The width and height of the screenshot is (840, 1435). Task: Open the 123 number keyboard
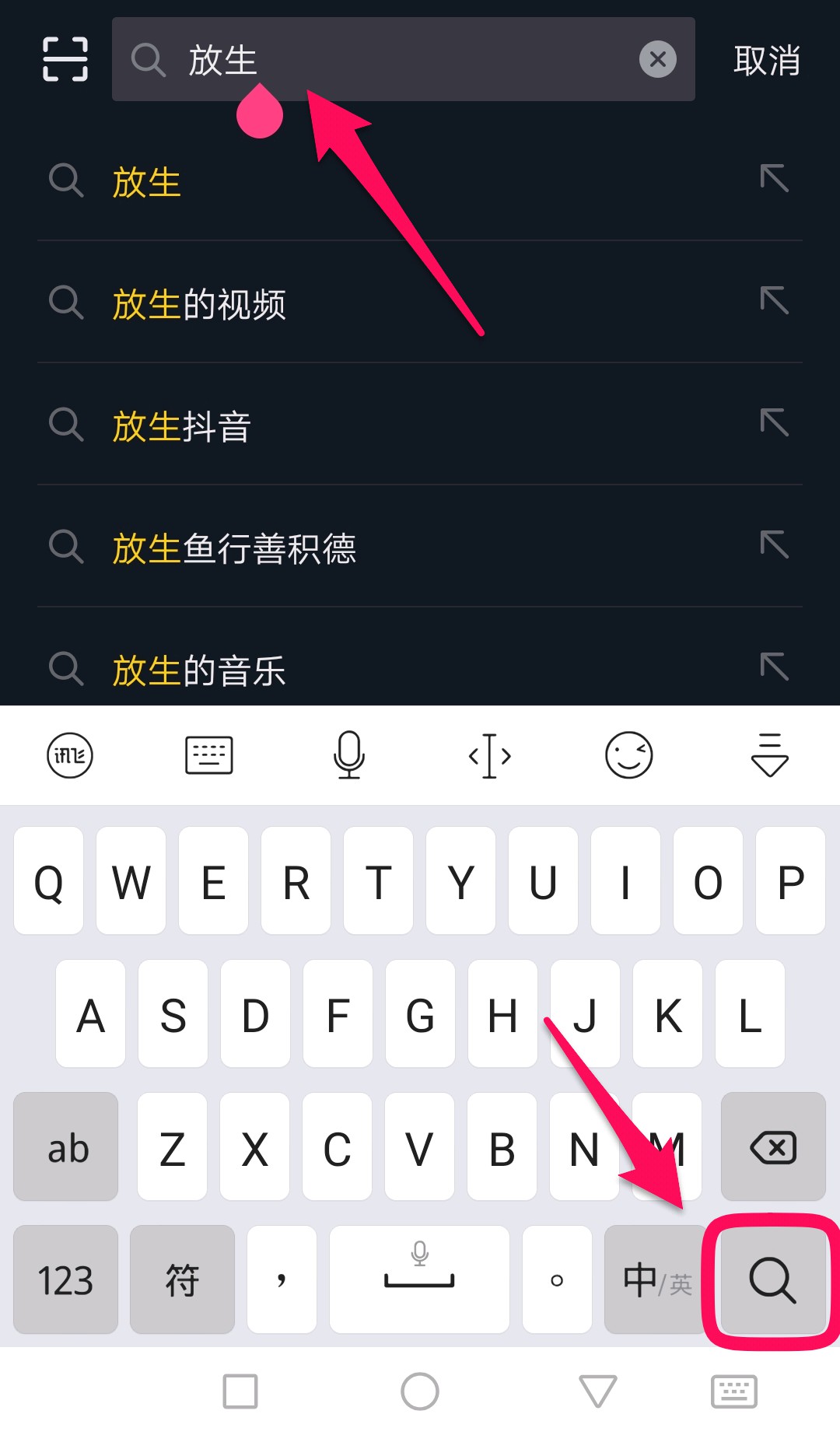(65, 1279)
